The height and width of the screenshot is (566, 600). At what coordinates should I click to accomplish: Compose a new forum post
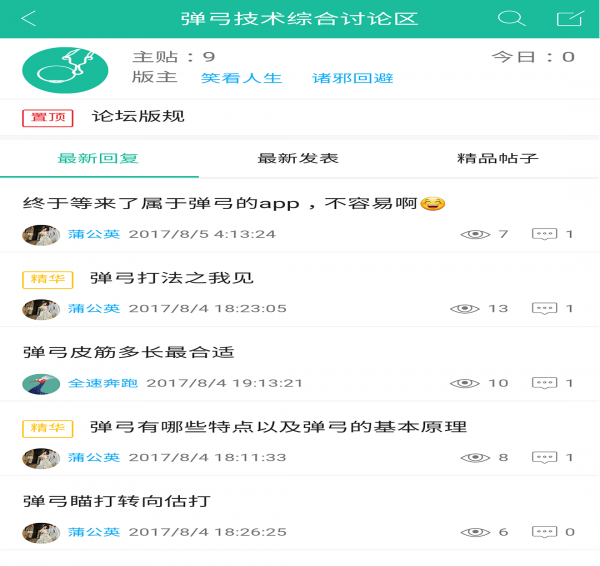coord(570,18)
